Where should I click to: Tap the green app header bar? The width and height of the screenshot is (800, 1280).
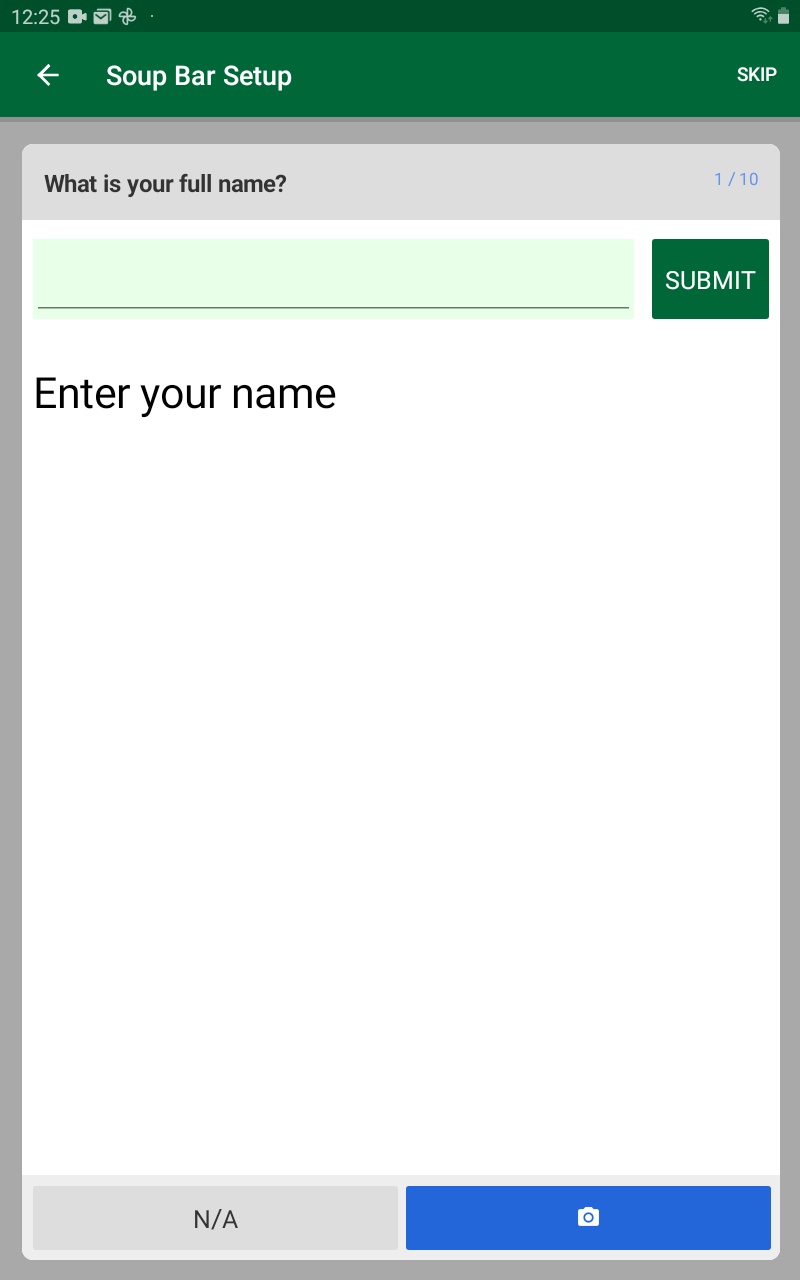click(x=400, y=75)
